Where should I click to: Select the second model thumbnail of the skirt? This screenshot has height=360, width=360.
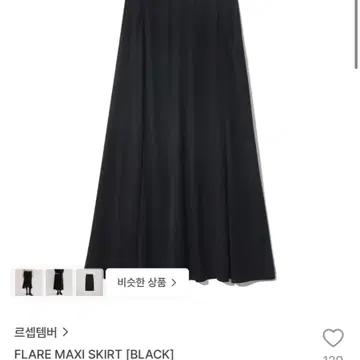[59, 282]
